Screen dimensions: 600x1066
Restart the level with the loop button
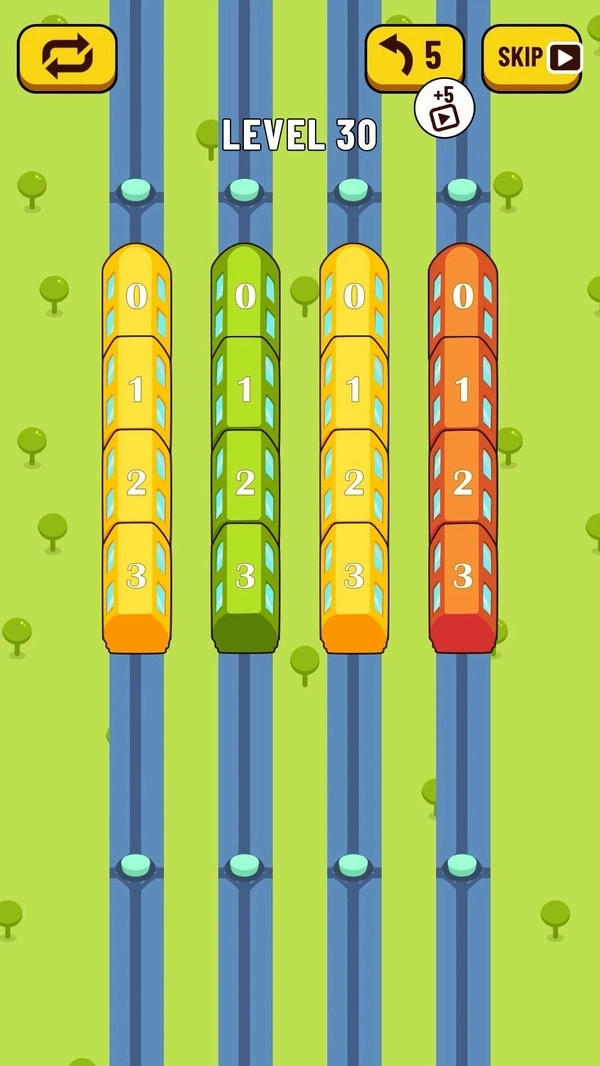67,57
